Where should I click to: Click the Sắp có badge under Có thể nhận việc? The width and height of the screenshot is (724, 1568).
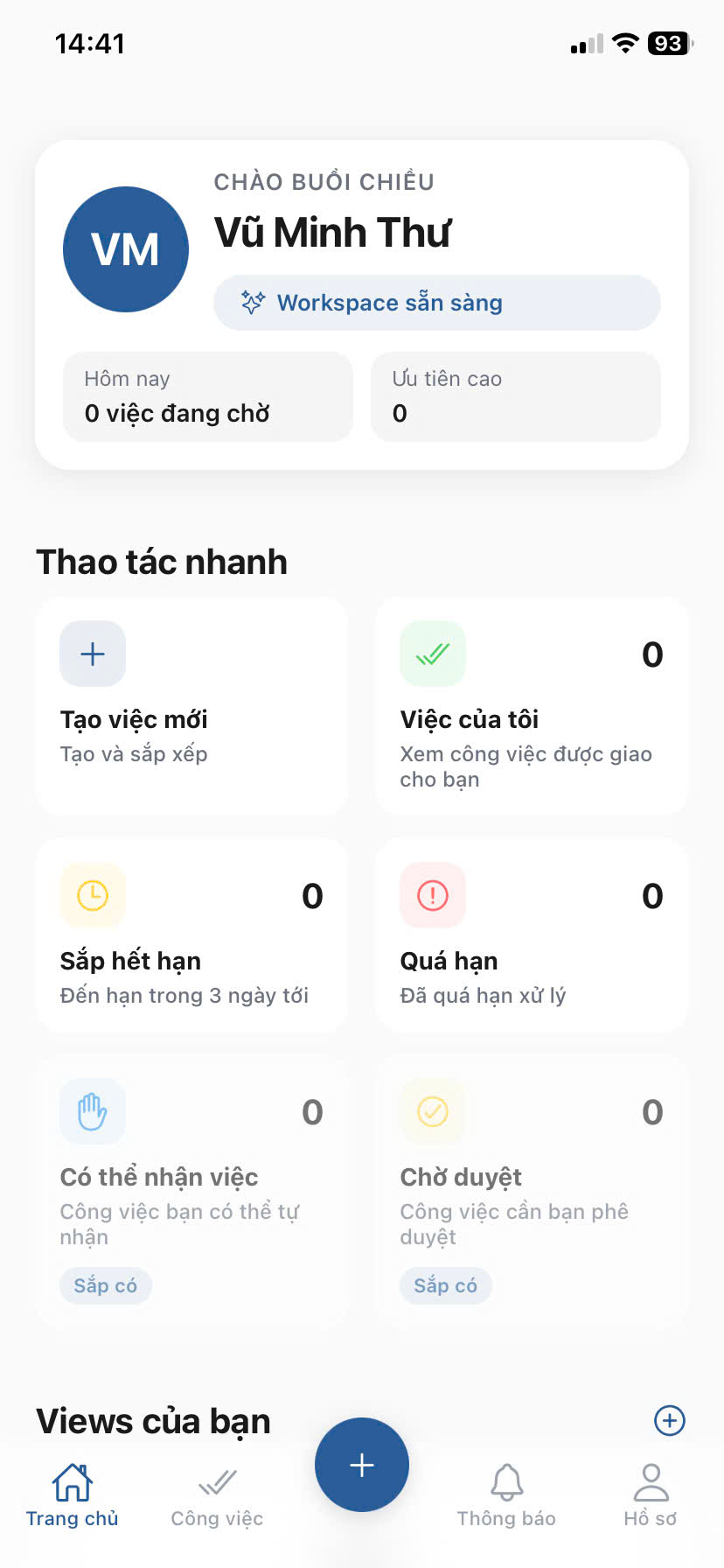pyautogui.click(x=105, y=1285)
